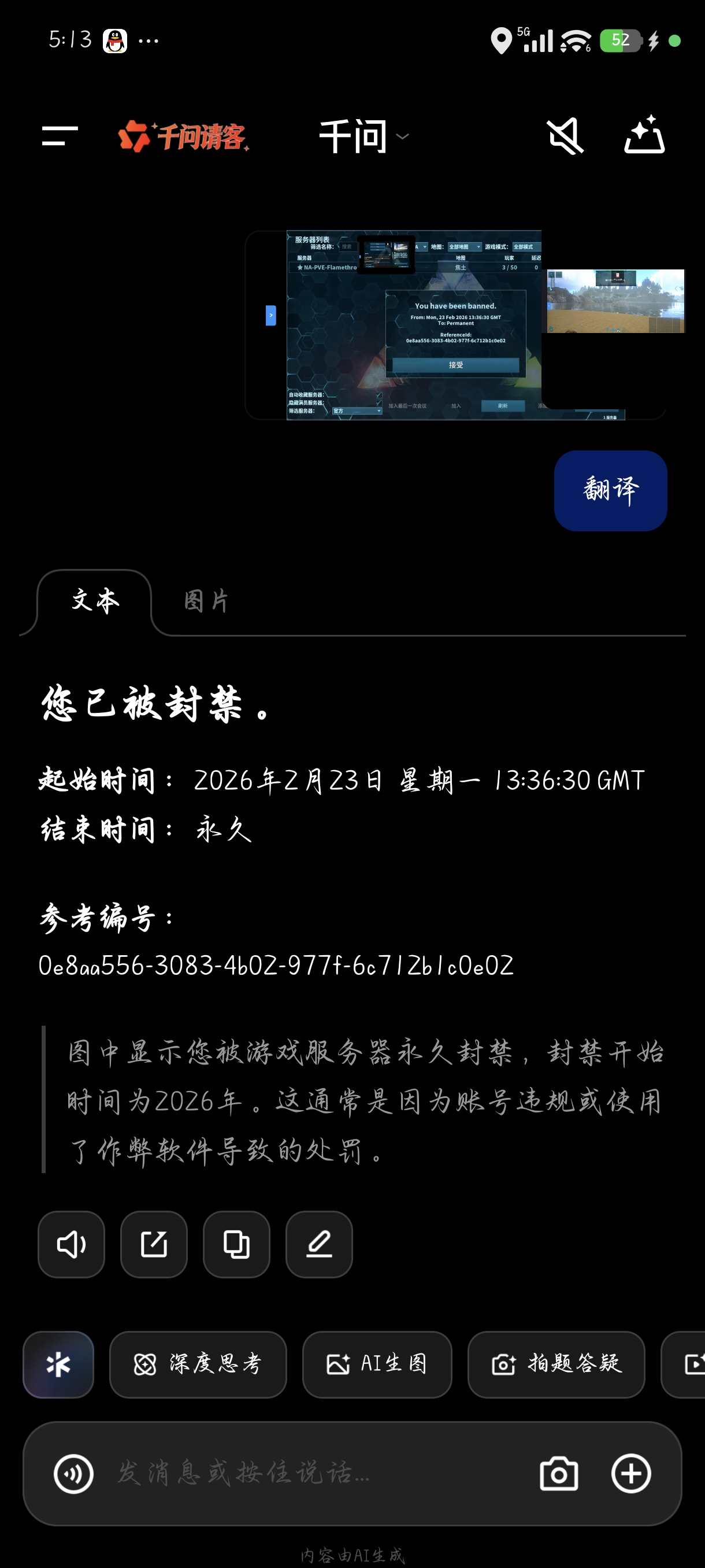Image resolution: width=705 pixels, height=1568 pixels.
Task: Open the banned-screen screenshot attachment
Action: pyautogui.click(x=414, y=324)
